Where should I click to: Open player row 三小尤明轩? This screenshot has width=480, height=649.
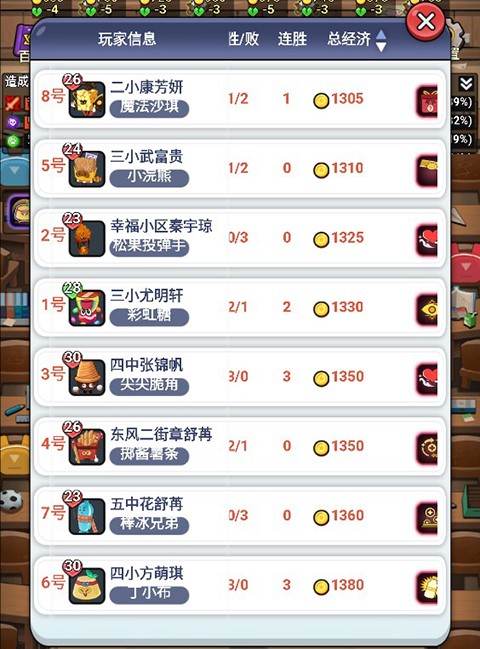pyautogui.click(x=239, y=308)
